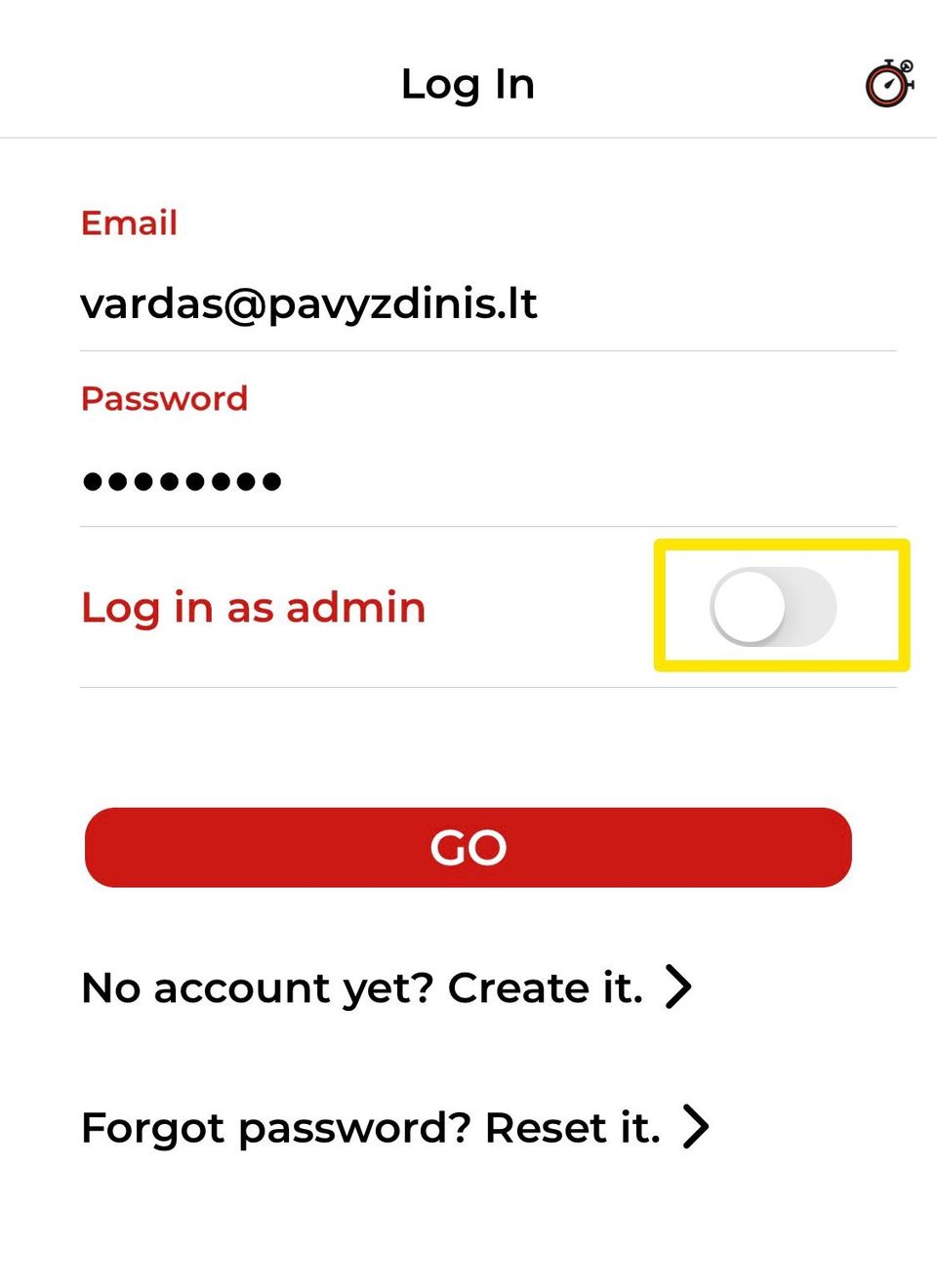This screenshot has height=1288, width=937.
Task: Edit the Password field
Action: [x=486, y=481]
